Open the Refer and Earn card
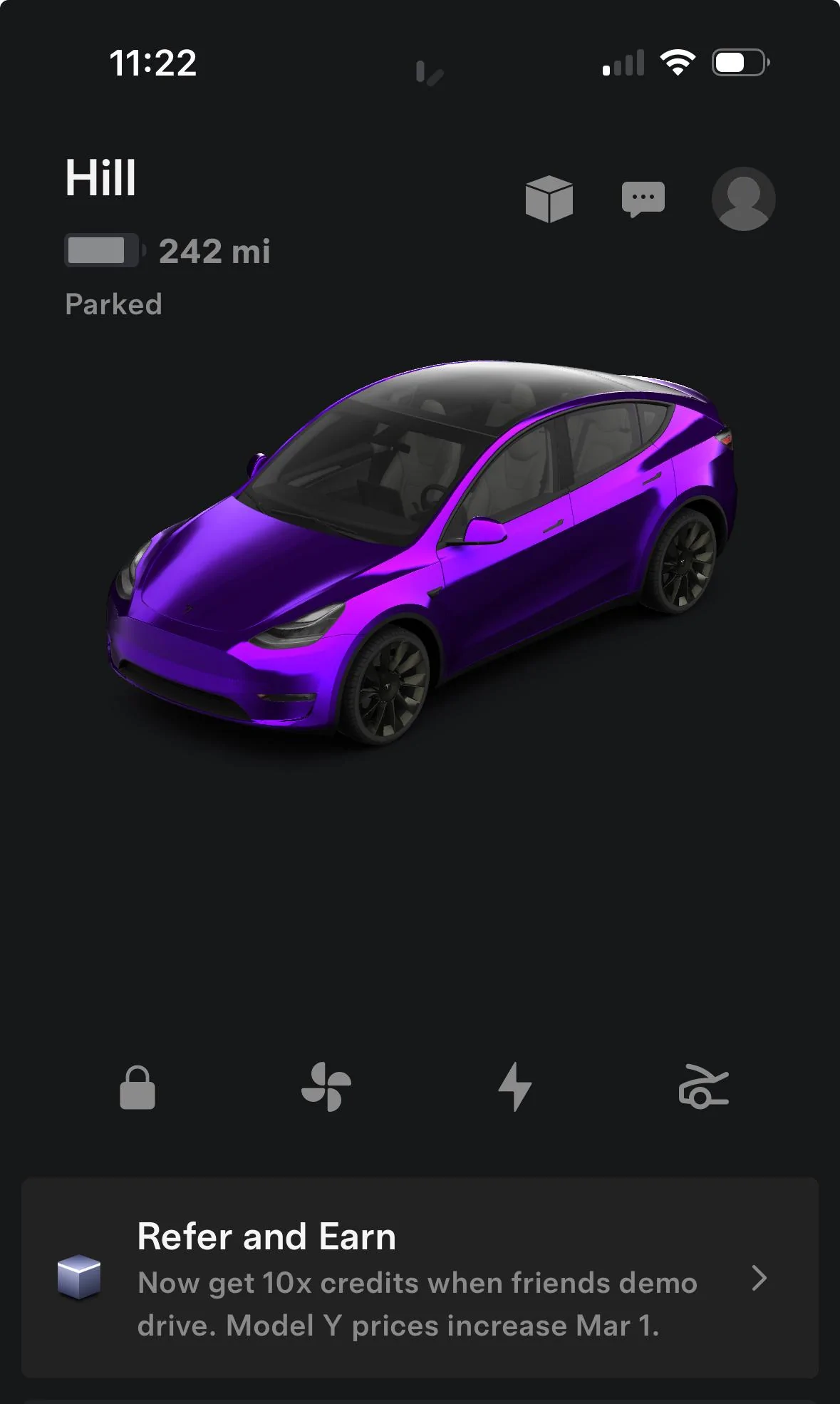Image resolution: width=840 pixels, height=1404 pixels. click(420, 1278)
